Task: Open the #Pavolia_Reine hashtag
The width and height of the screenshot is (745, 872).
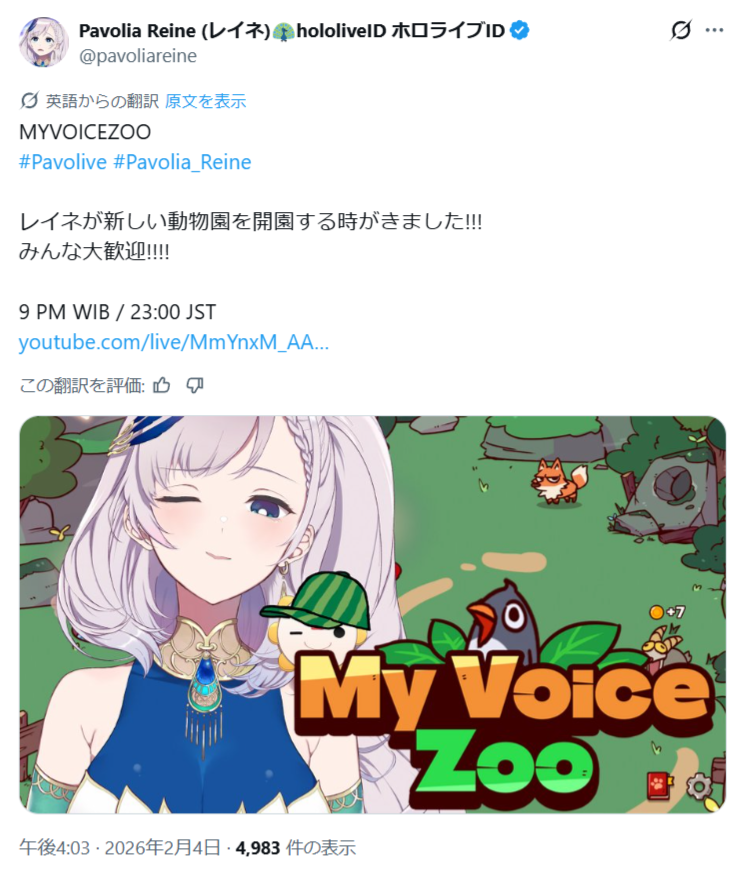Action: click(182, 162)
